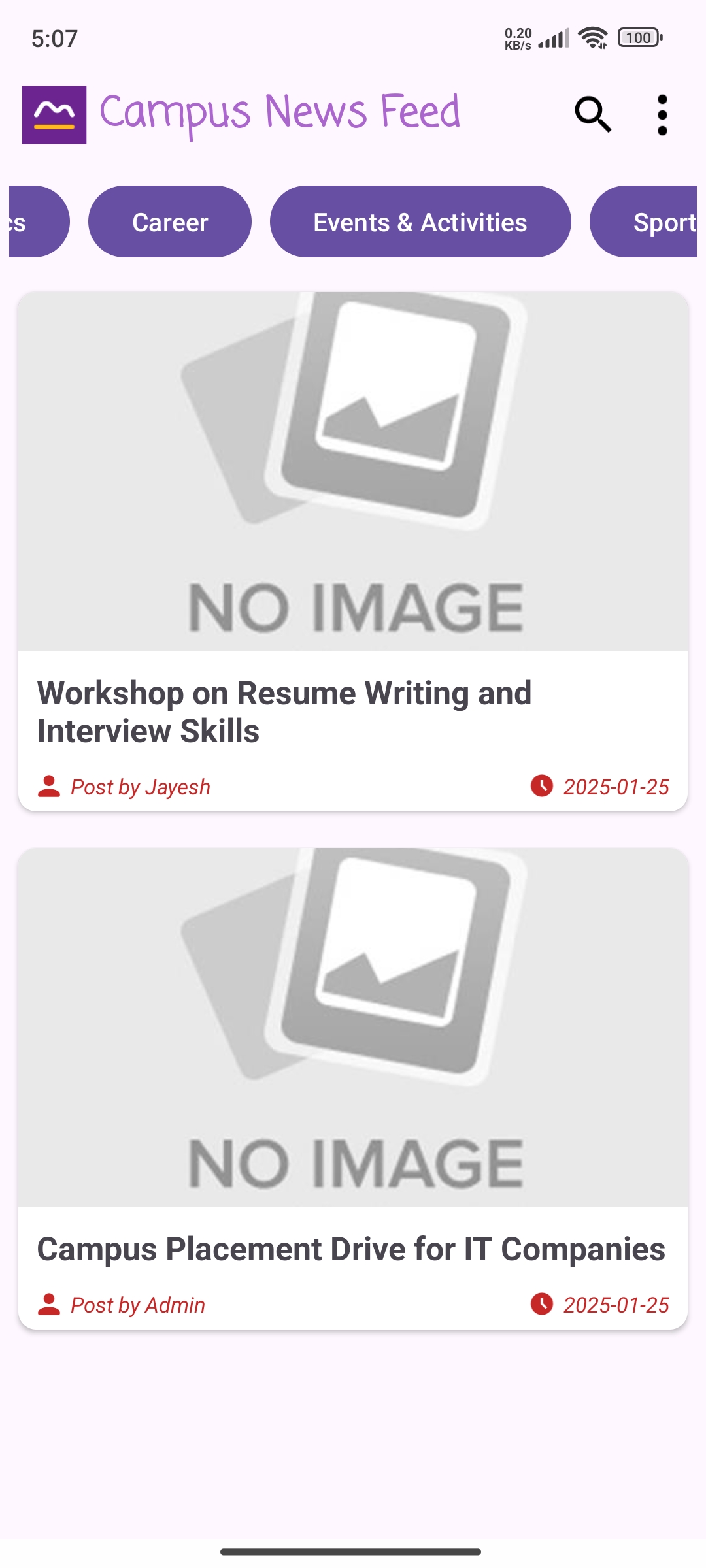
Task: Filter by Events & Activities
Action: click(420, 222)
